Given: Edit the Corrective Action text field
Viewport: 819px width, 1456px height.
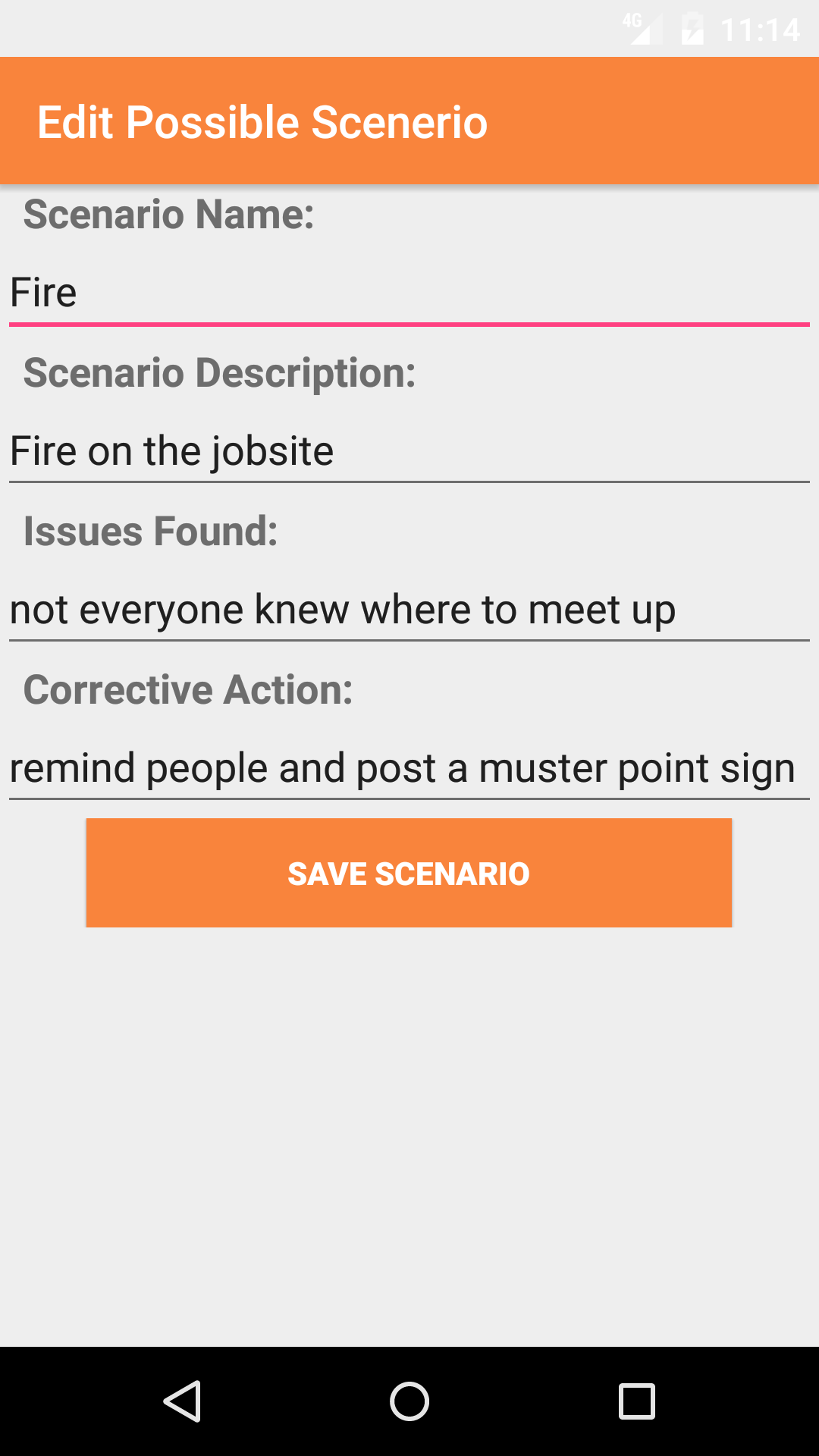Looking at the screenshot, I should pyautogui.click(x=409, y=768).
